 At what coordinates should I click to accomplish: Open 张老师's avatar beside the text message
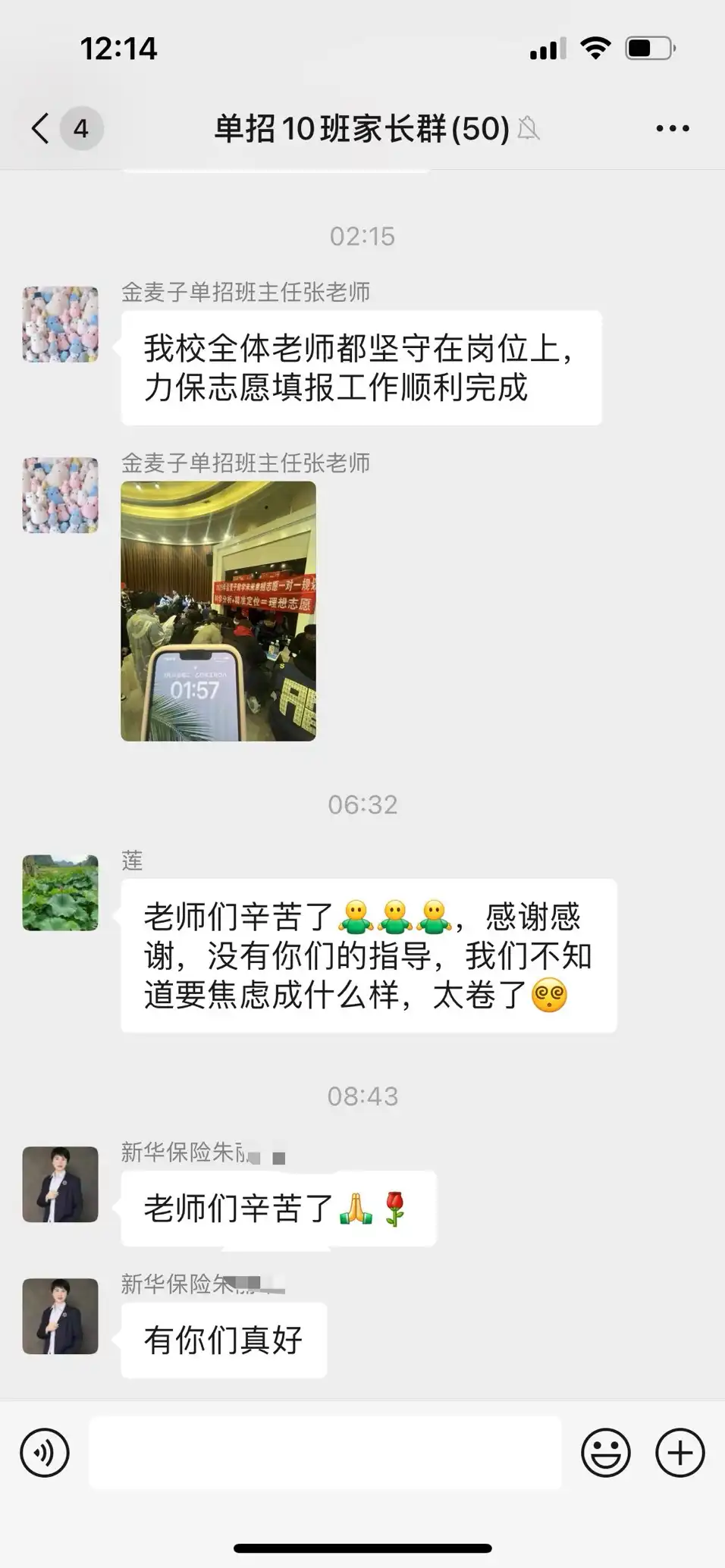point(61,324)
